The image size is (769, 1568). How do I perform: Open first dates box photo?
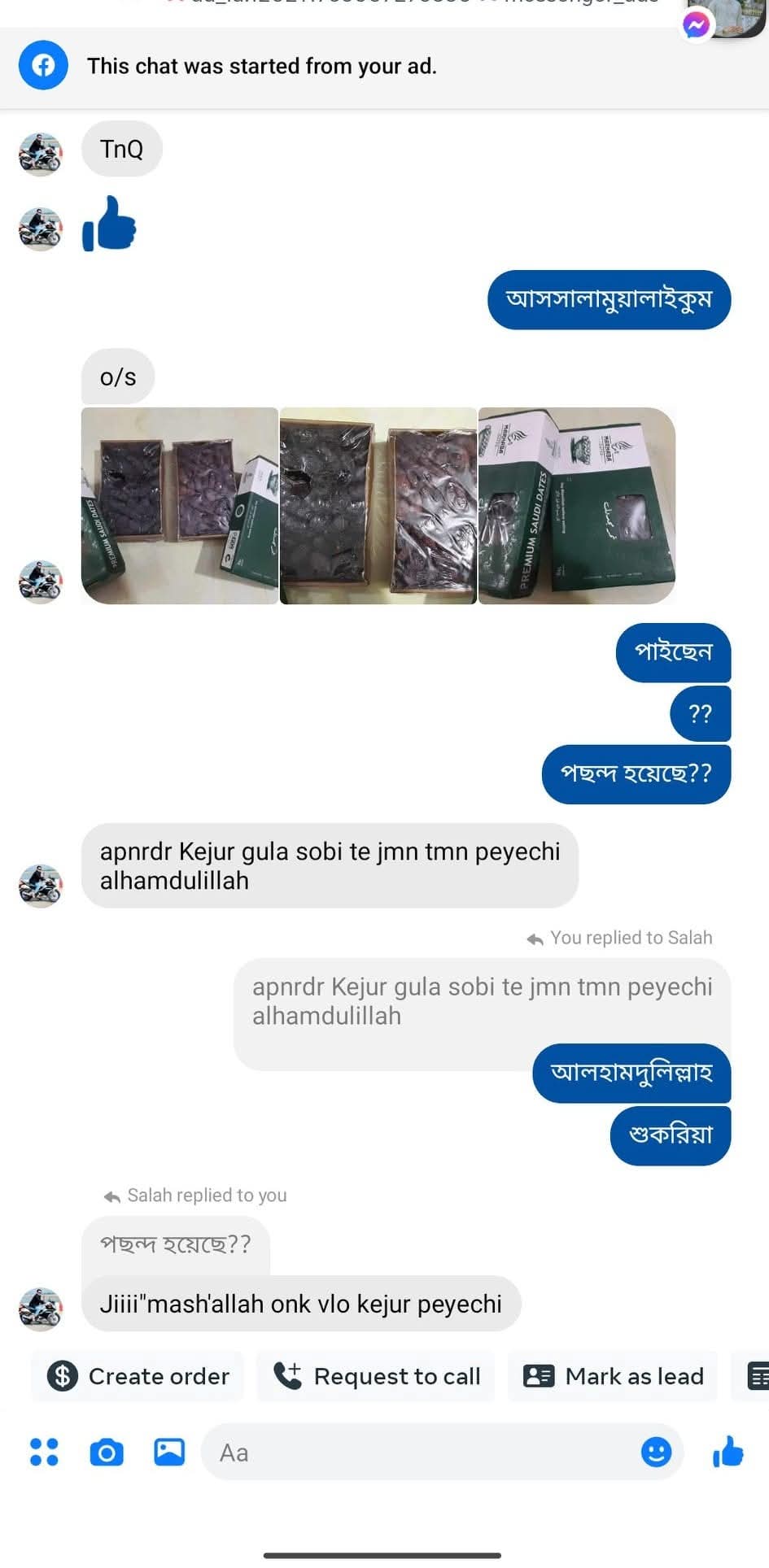click(180, 506)
